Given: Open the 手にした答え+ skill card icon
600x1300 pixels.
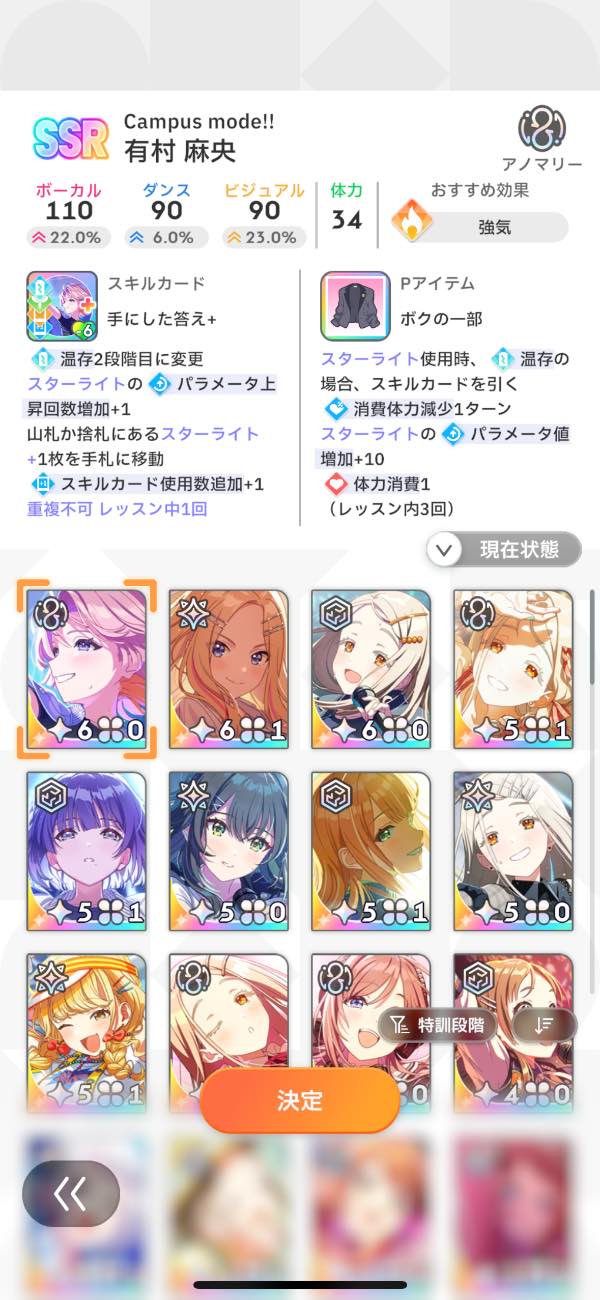Looking at the screenshot, I should click(62, 306).
